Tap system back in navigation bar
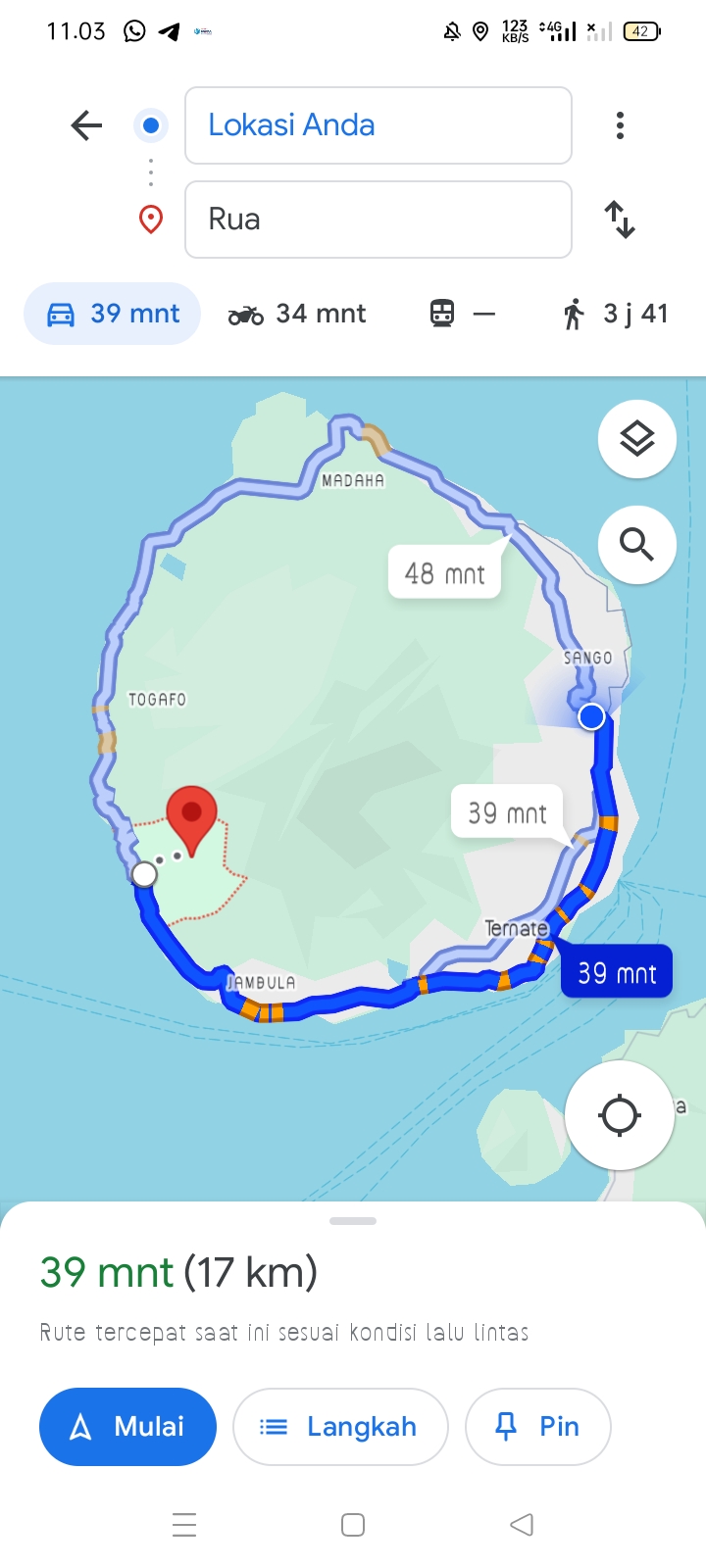Viewport: 706px width, 1568px height. pos(522,1525)
